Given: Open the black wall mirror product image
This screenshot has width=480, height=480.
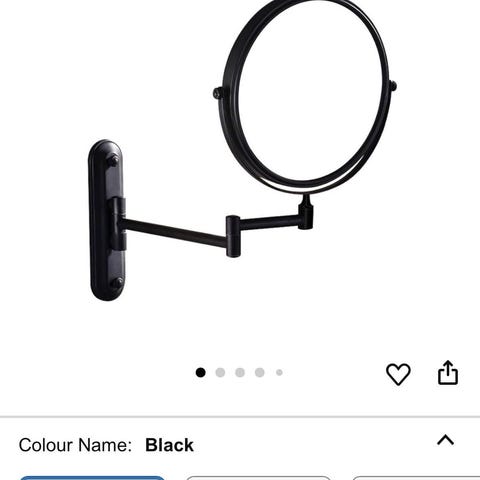Looking at the screenshot, I should (x=243, y=150).
